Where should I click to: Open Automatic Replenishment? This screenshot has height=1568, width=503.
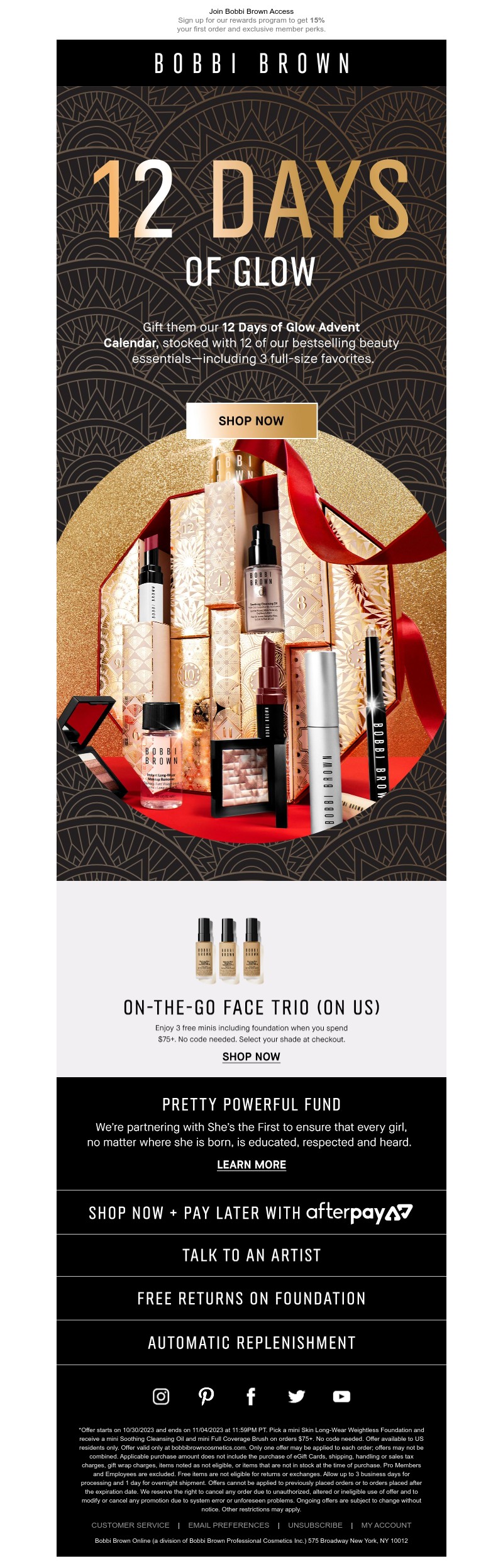(x=251, y=1342)
